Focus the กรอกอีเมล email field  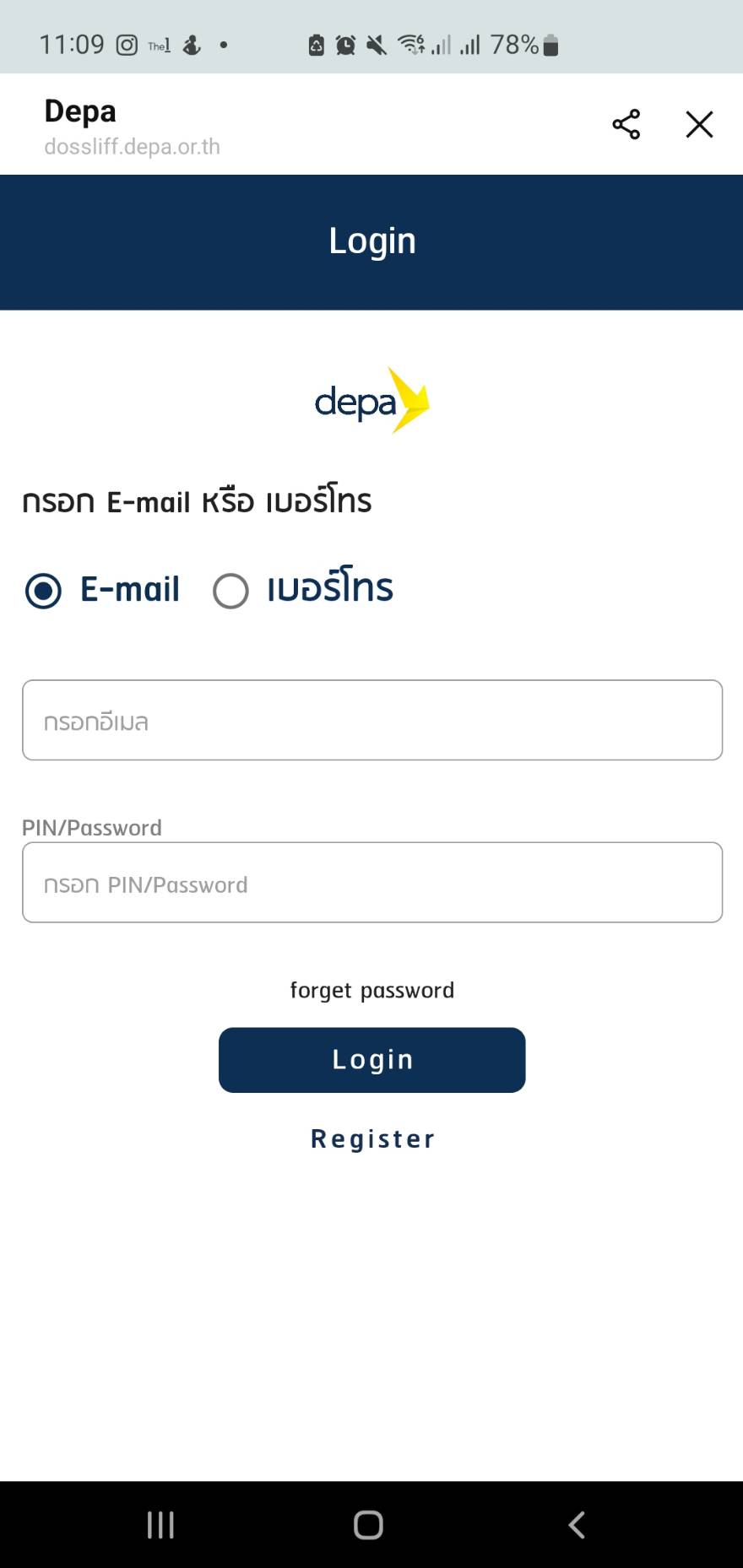pyautogui.click(x=372, y=720)
